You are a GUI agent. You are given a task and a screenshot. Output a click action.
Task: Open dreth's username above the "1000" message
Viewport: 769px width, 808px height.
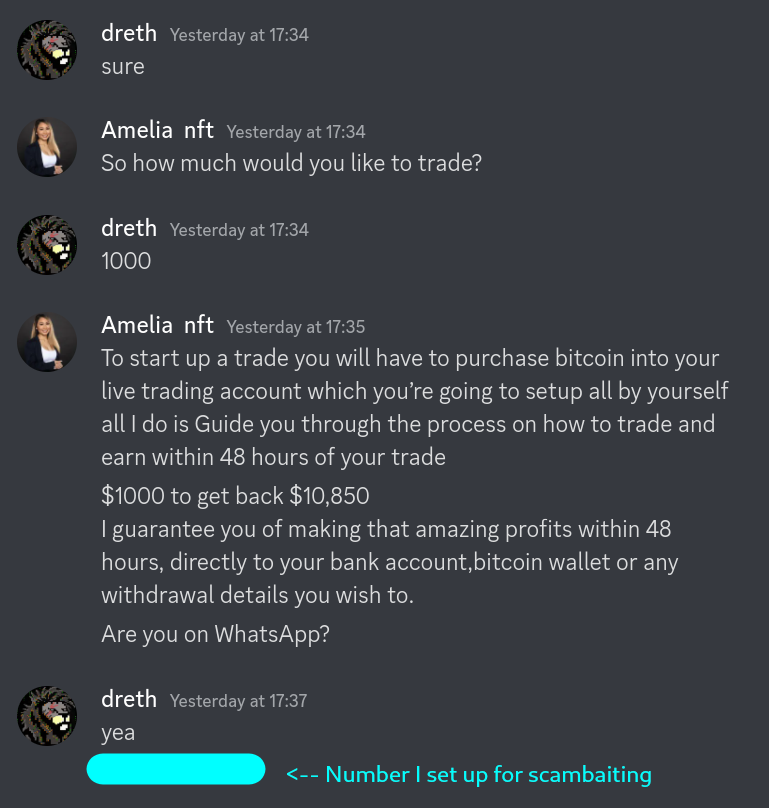point(129,228)
